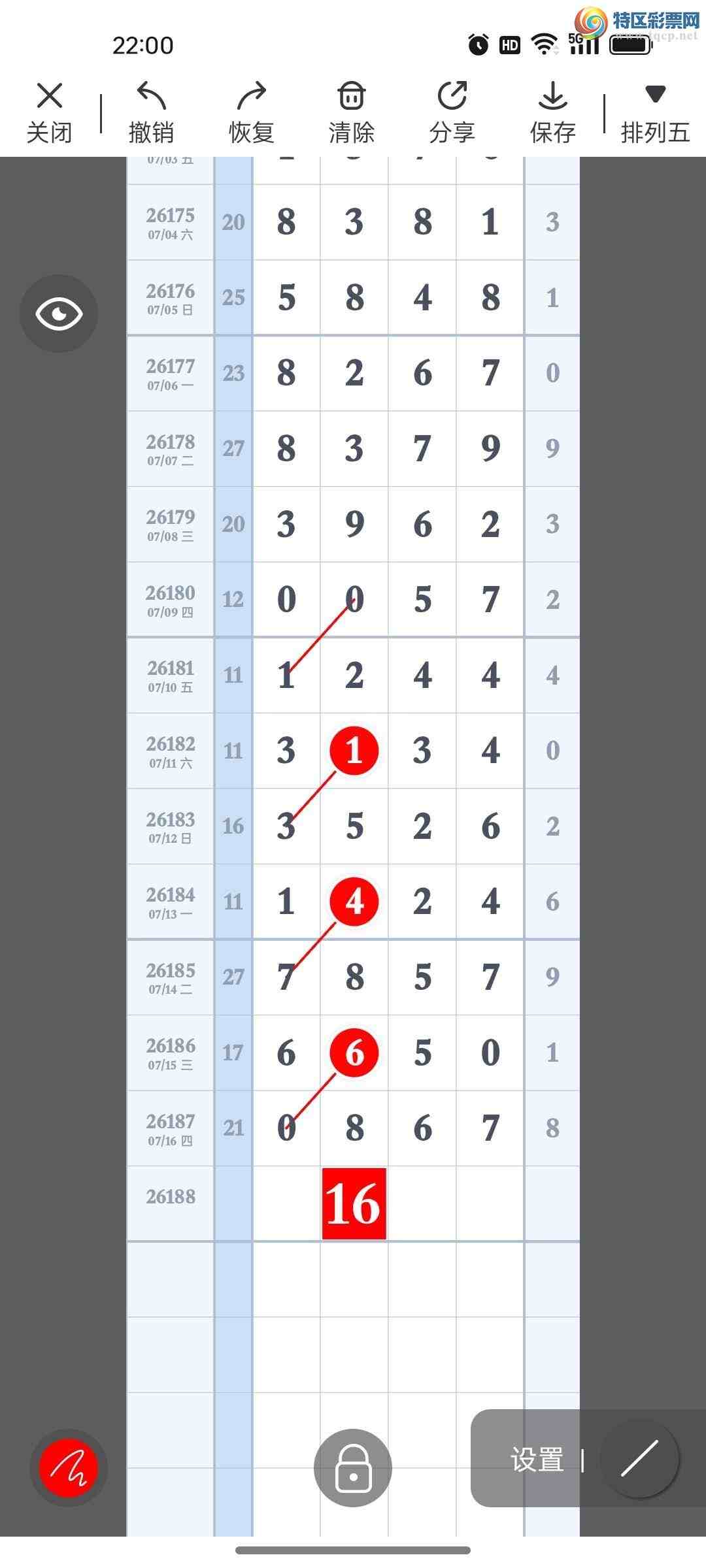Open 设置 drawing settings
Viewport: 706px width, 1568px height.
[x=537, y=1460]
